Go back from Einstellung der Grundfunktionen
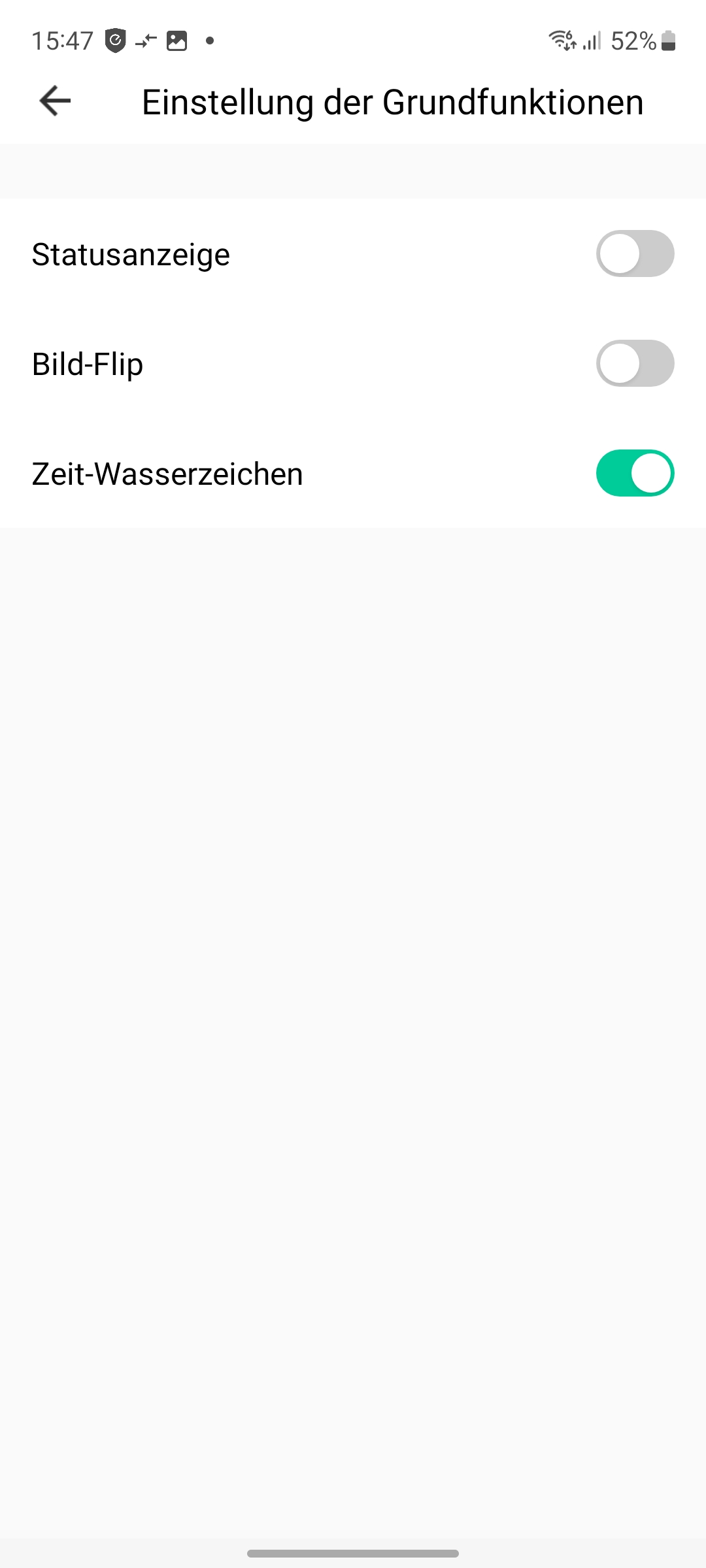 (55, 101)
